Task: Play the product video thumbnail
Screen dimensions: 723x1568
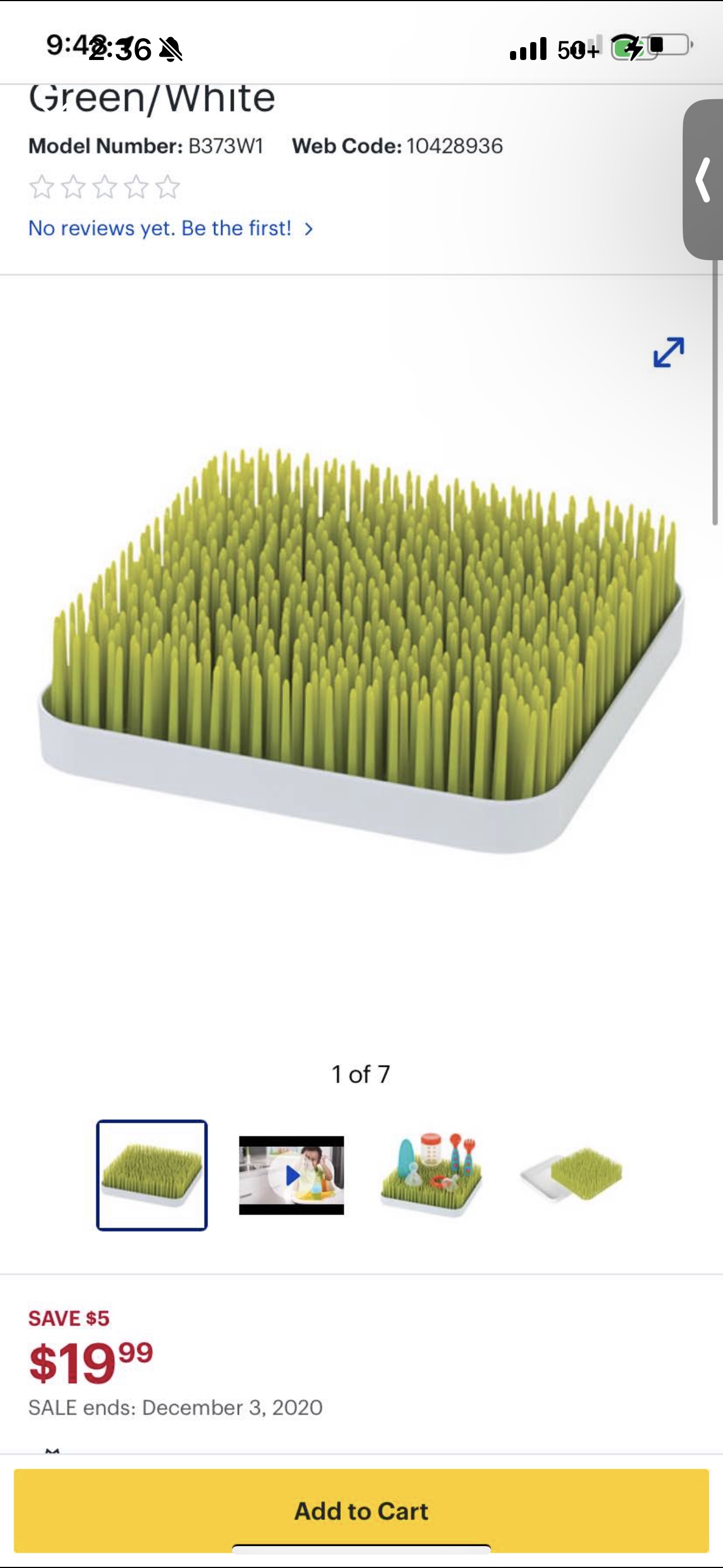Action: point(291,1175)
